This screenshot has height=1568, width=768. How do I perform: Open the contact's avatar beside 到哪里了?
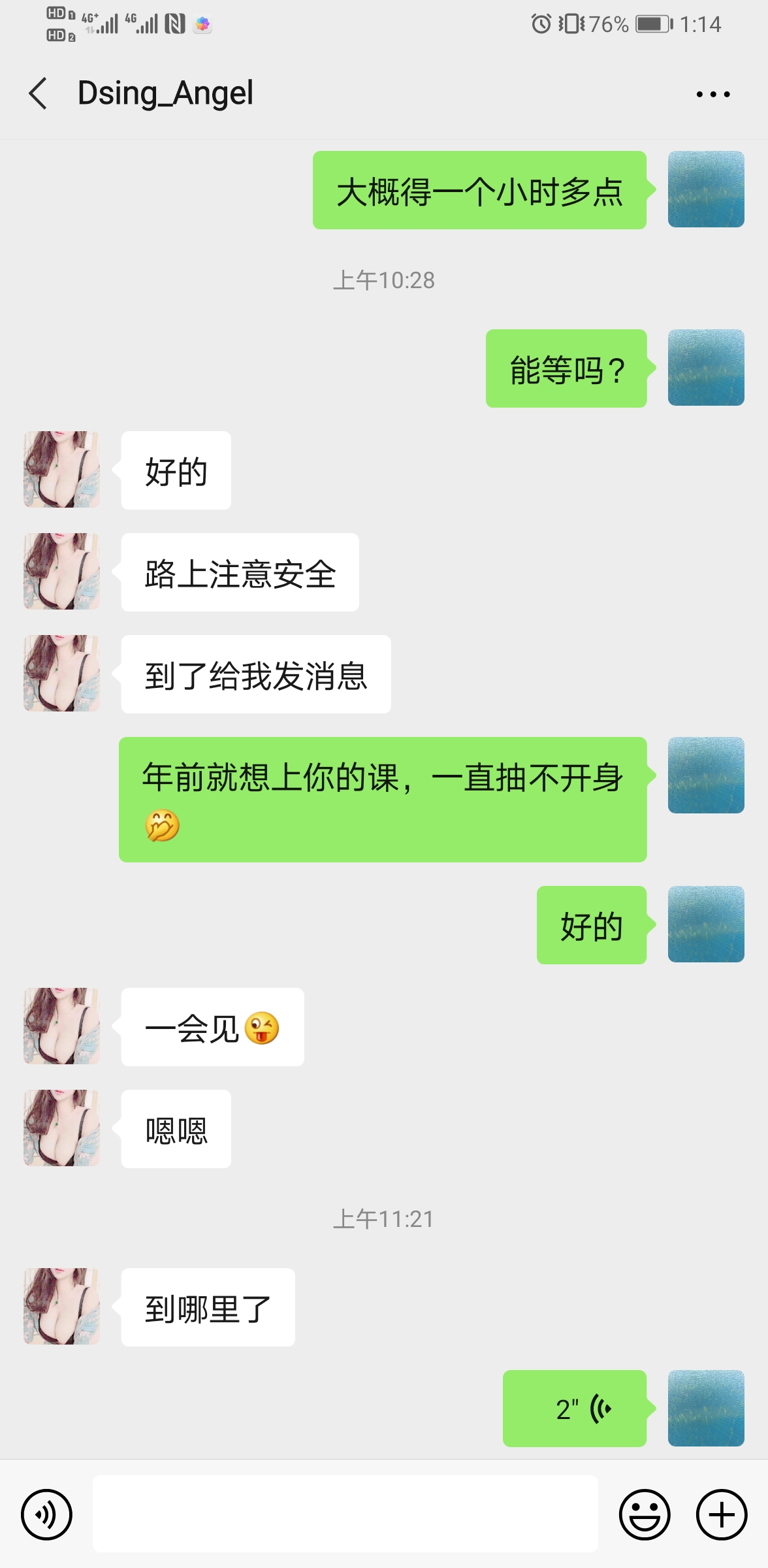click(62, 1307)
